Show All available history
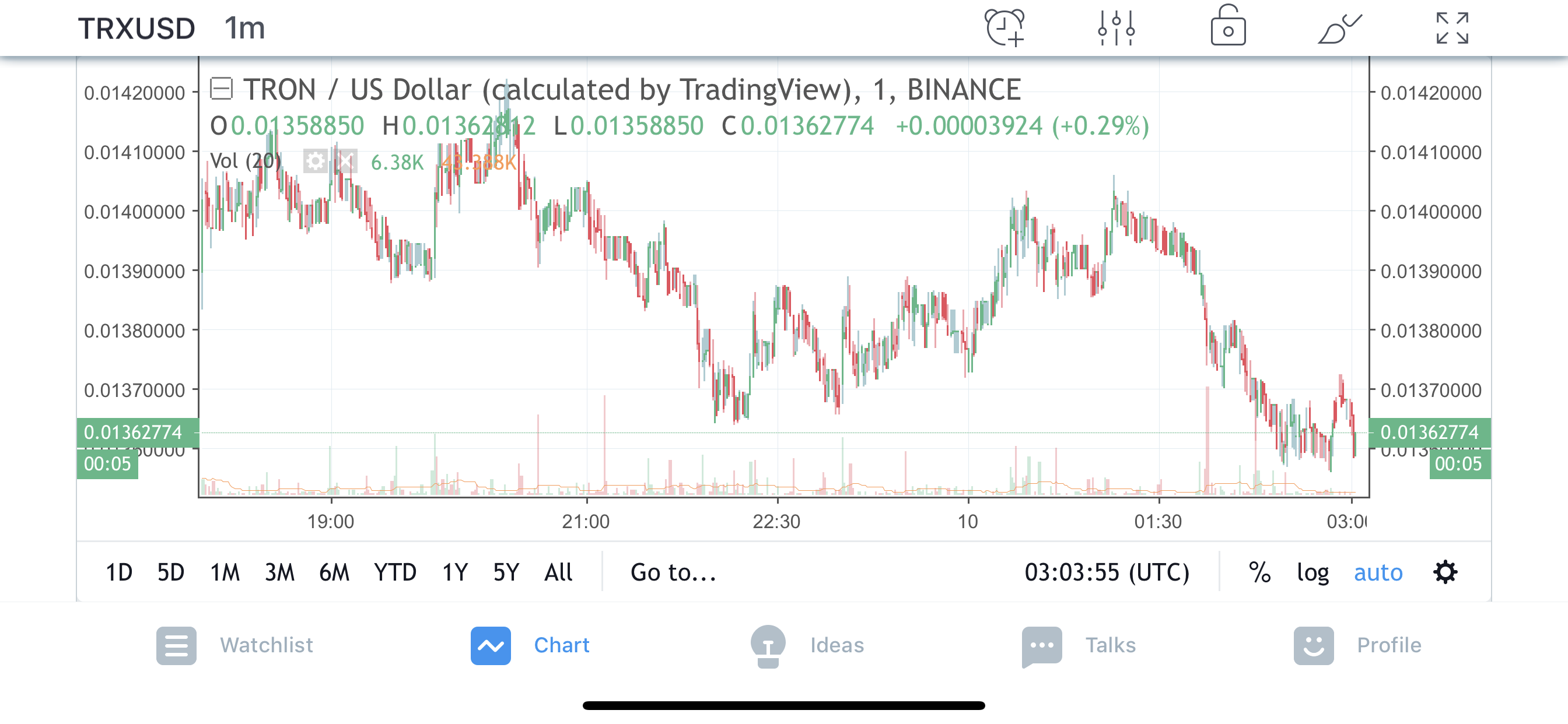The width and height of the screenshot is (1568, 724). 558,572
